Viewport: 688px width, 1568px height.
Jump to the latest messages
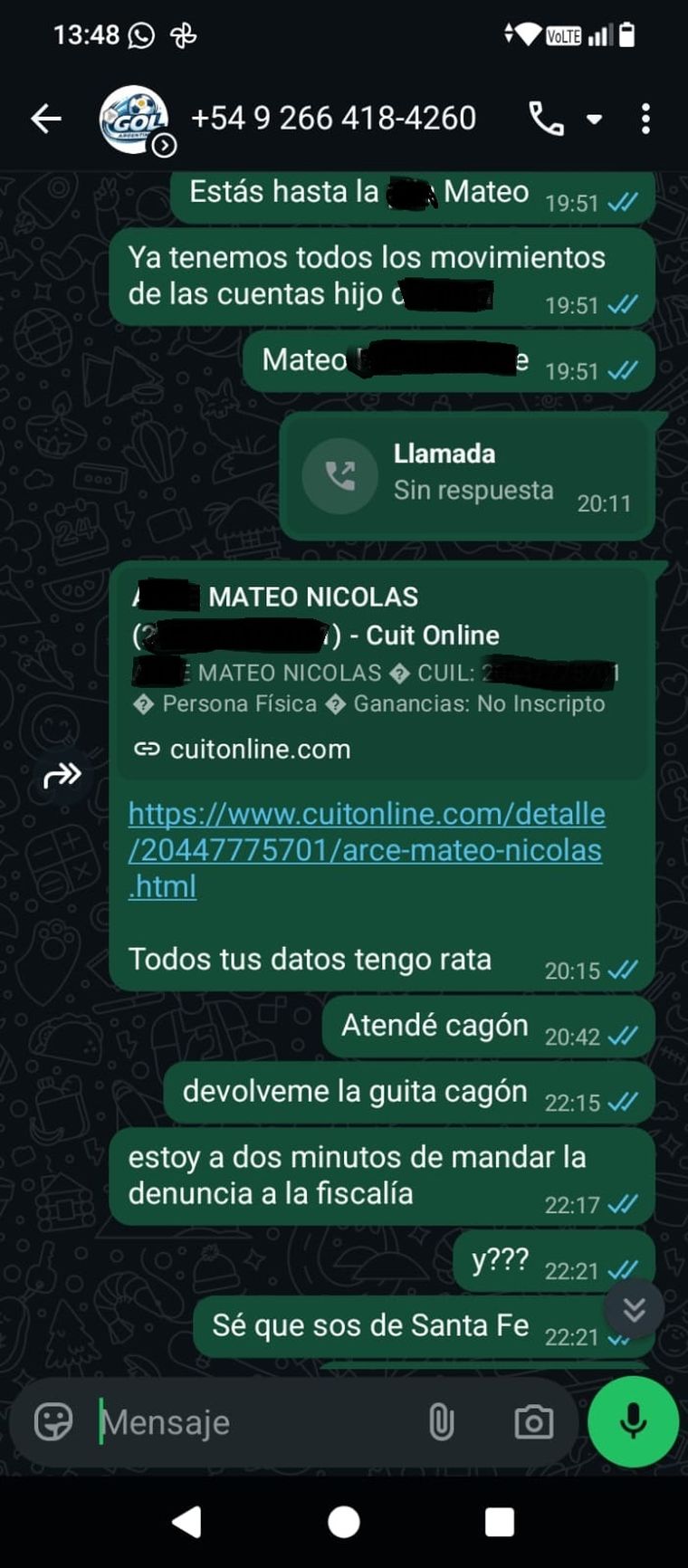[634, 1308]
